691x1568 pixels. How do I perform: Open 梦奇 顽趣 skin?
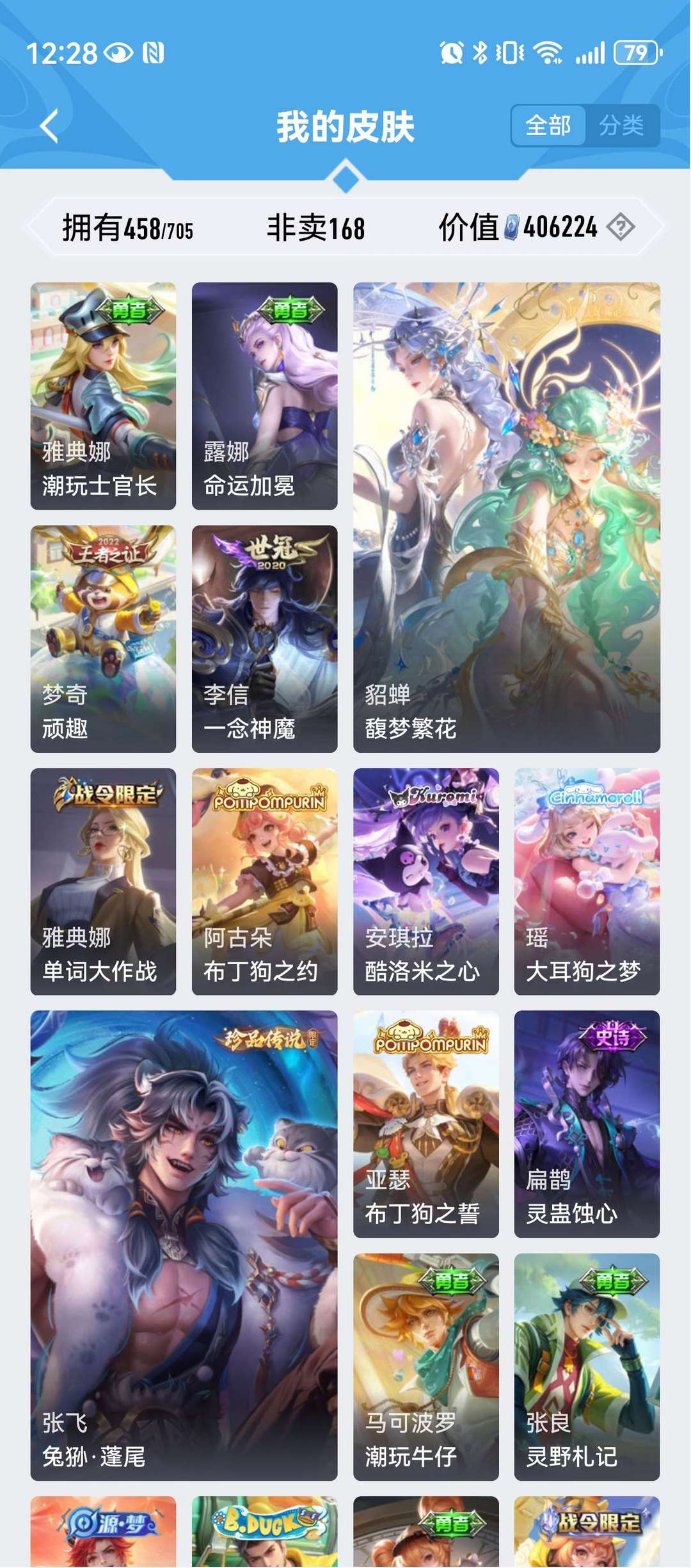pos(103,639)
